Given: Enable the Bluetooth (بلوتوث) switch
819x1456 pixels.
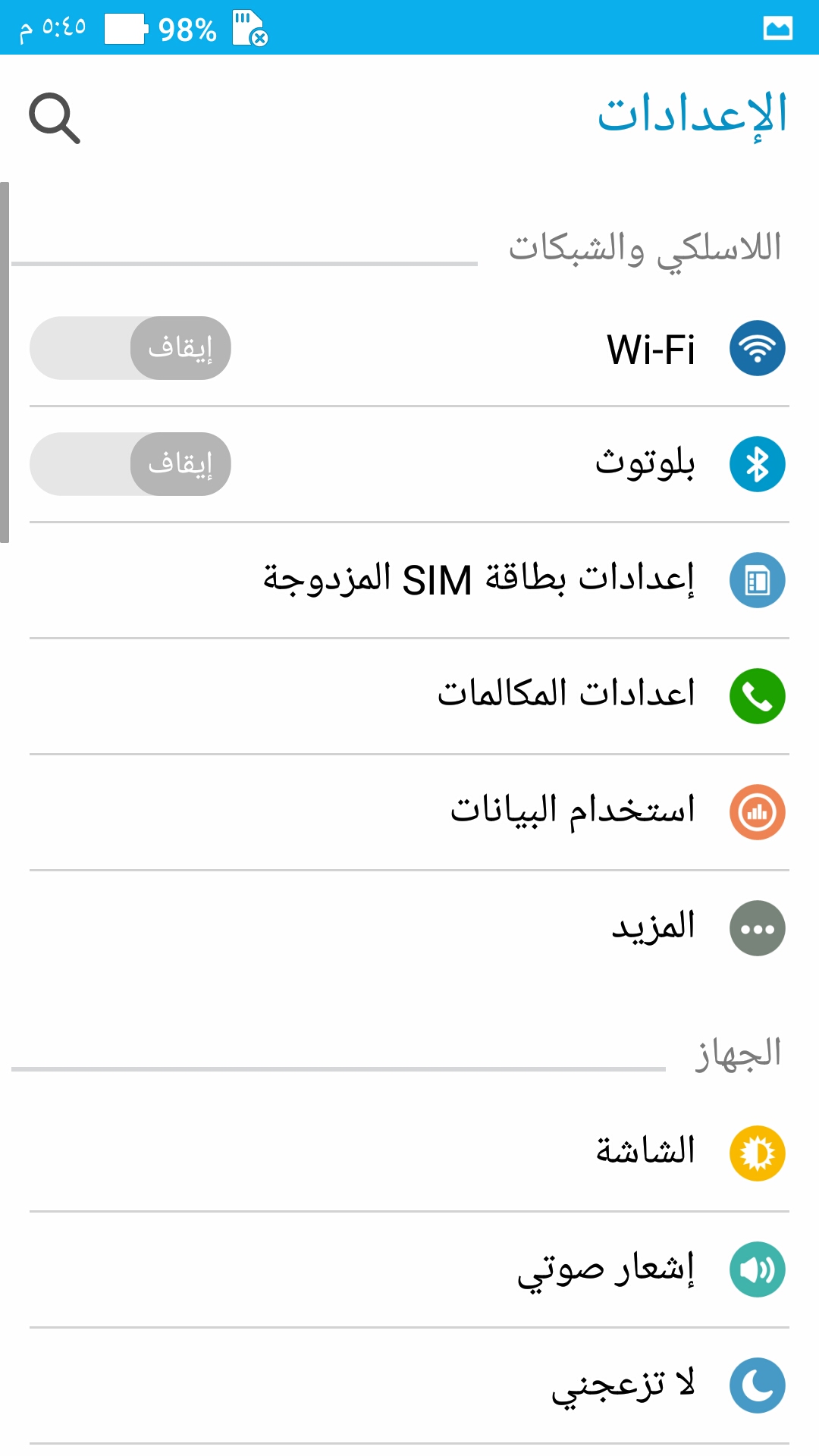Looking at the screenshot, I should click(130, 464).
